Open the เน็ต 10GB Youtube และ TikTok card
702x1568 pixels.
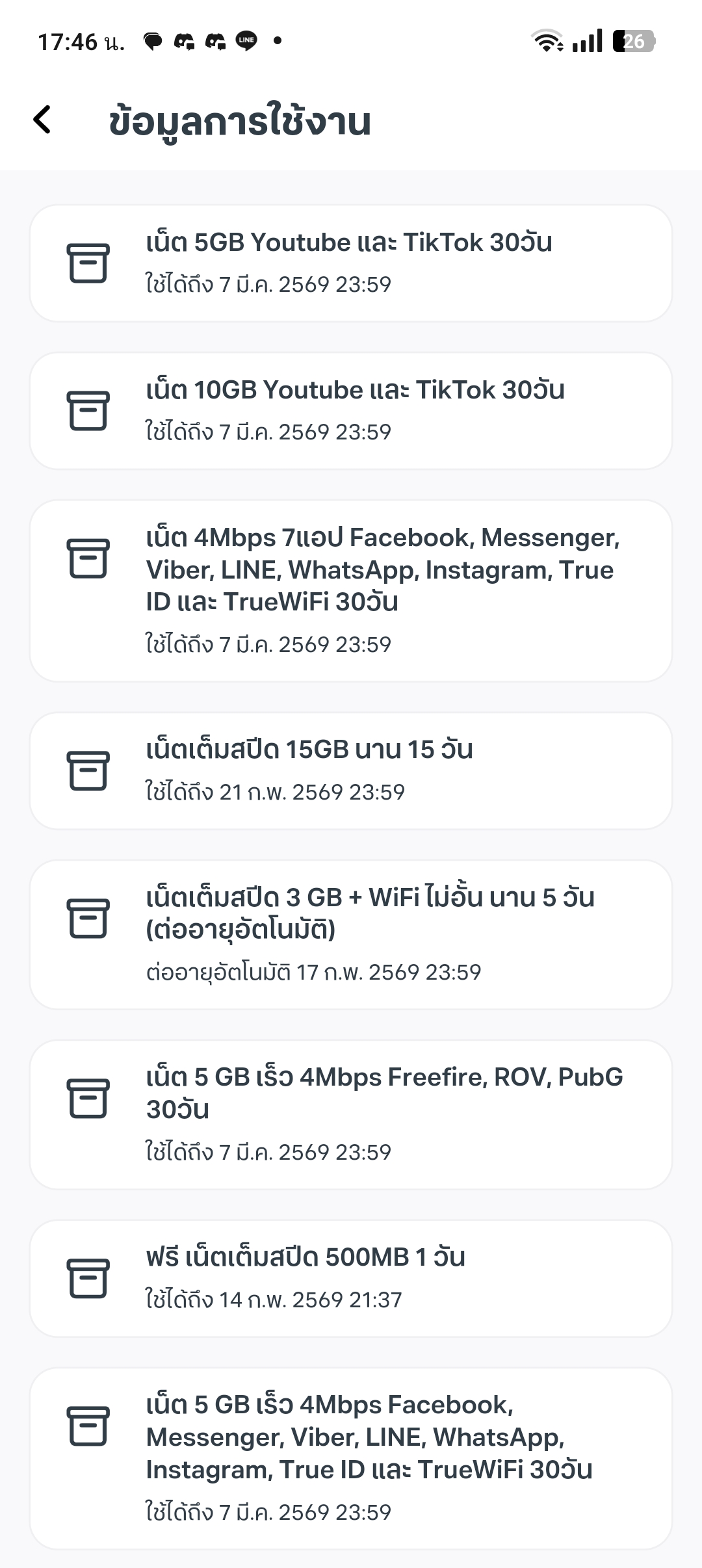tap(351, 411)
